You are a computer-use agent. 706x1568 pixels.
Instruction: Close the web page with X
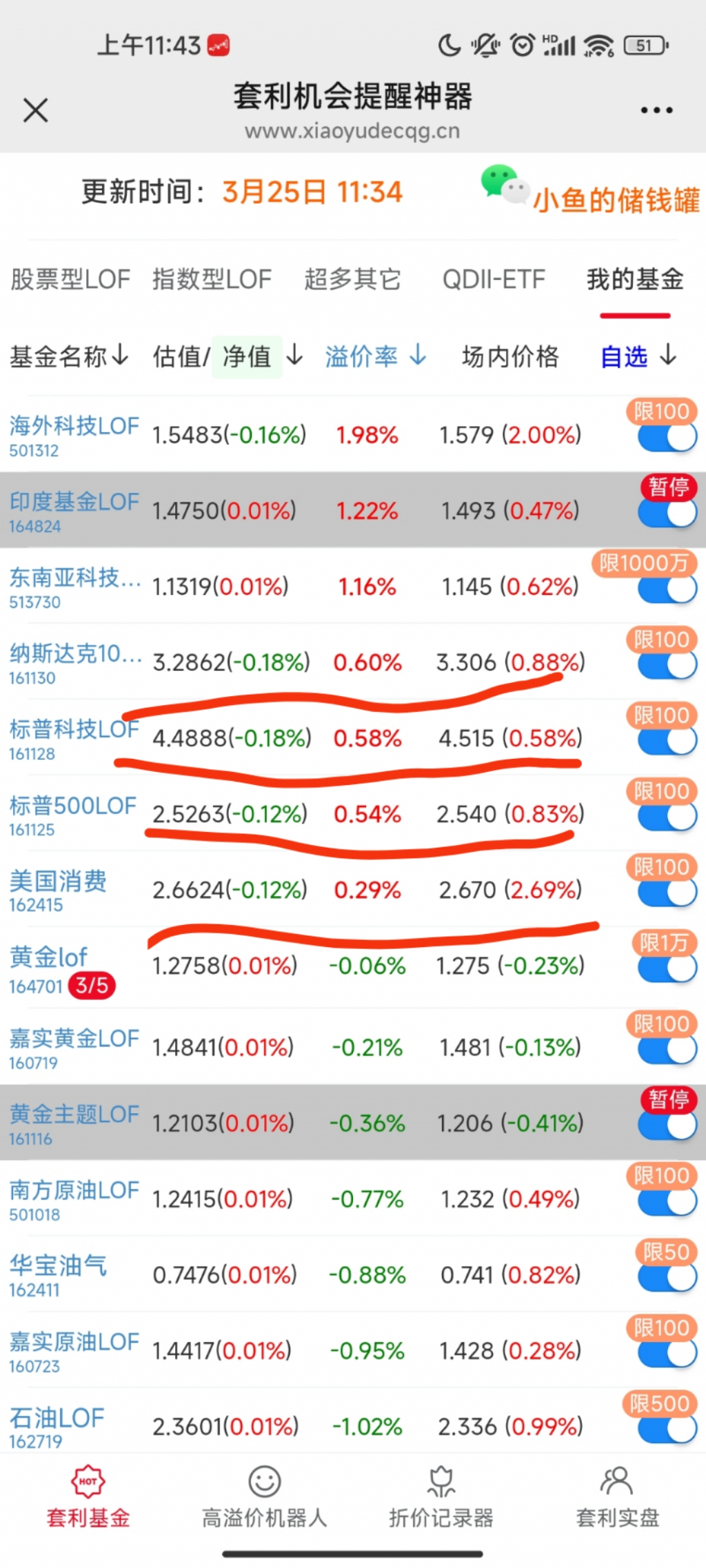[35, 110]
